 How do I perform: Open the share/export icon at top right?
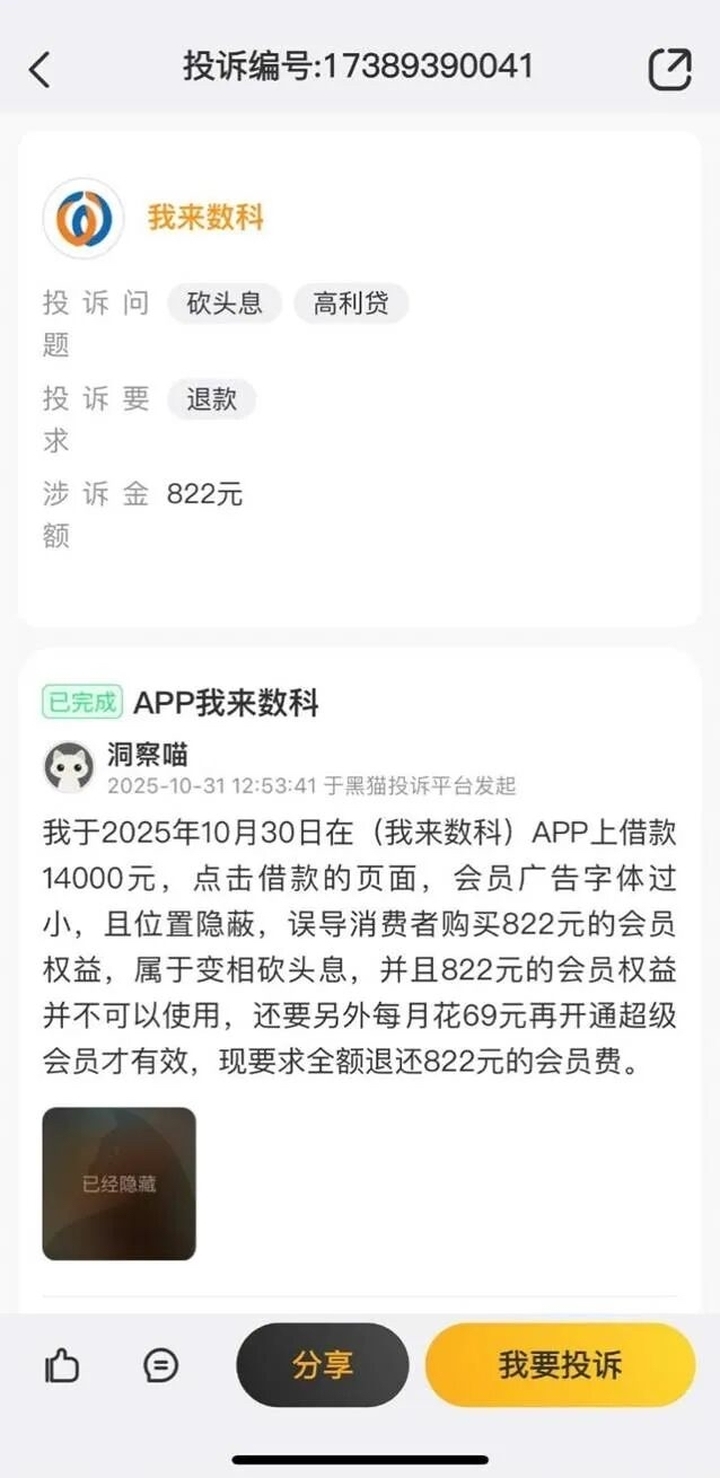coord(669,68)
